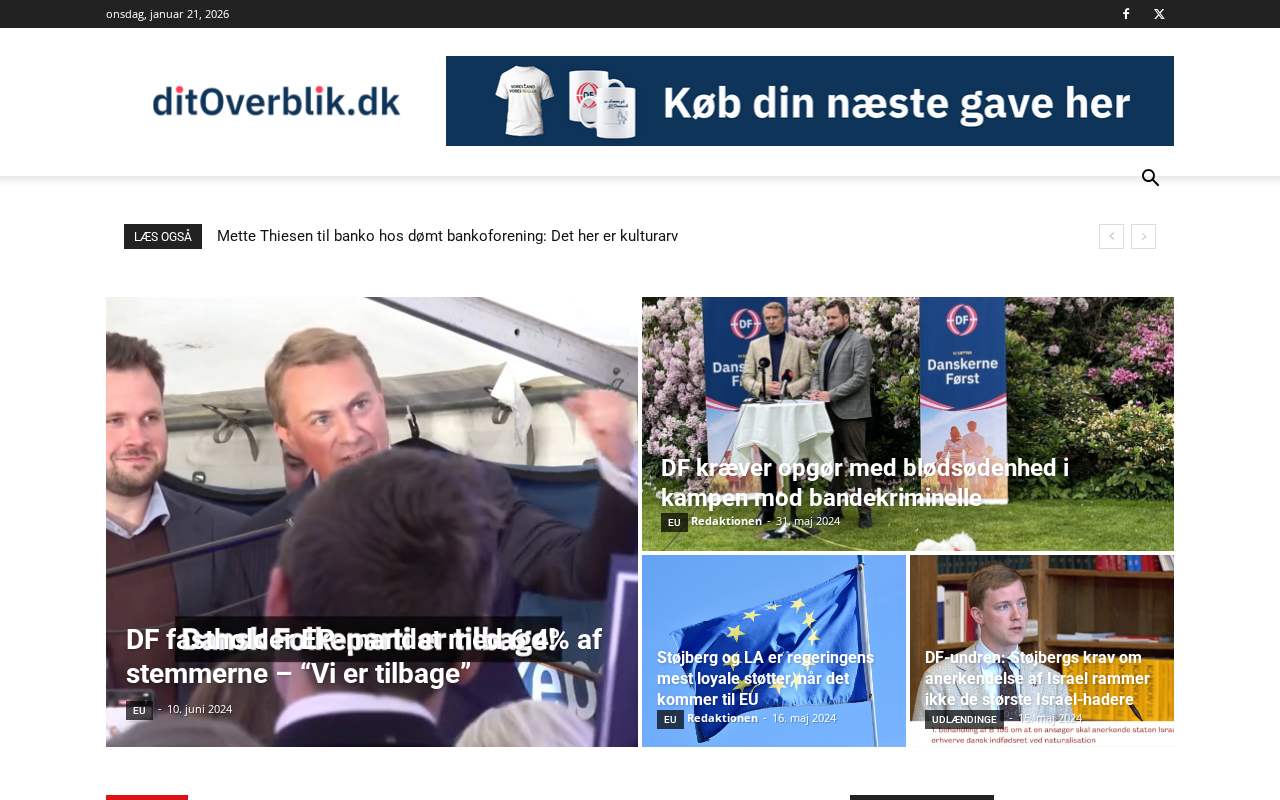1280x800 pixels.
Task: Open DF kræver opgør med blødsødenhed article
Action: [864, 482]
